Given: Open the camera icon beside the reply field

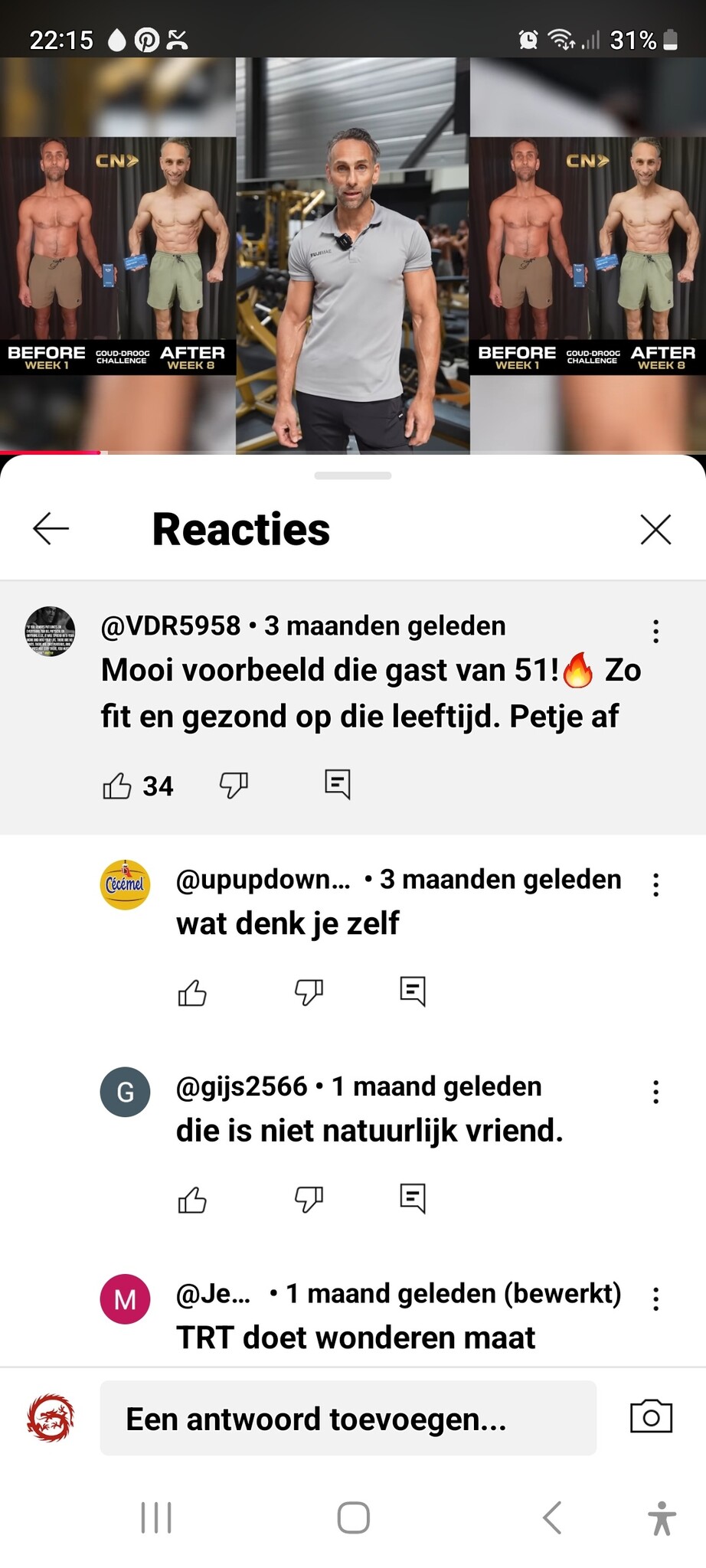Looking at the screenshot, I should pyautogui.click(x=651, y=1417).
